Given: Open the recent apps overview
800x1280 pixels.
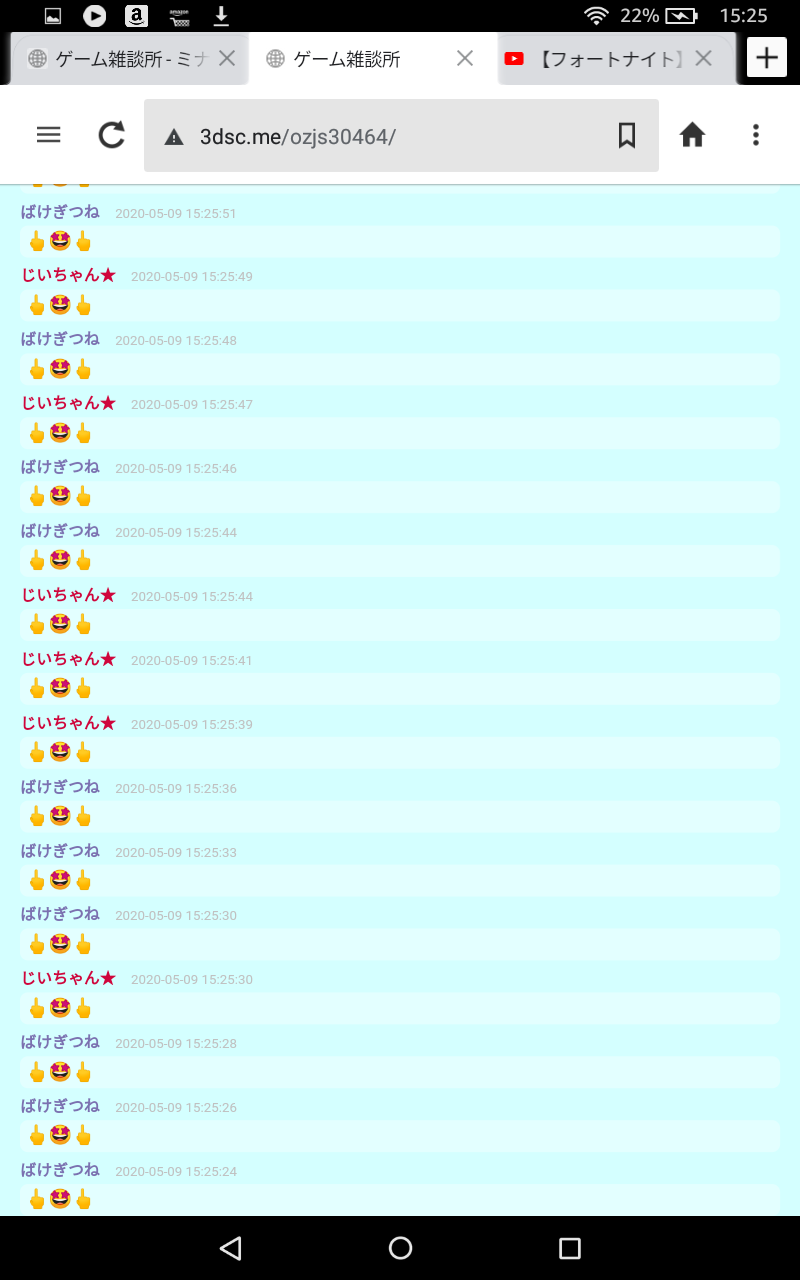Looking at the screenshot, I should pos(569,1247).
